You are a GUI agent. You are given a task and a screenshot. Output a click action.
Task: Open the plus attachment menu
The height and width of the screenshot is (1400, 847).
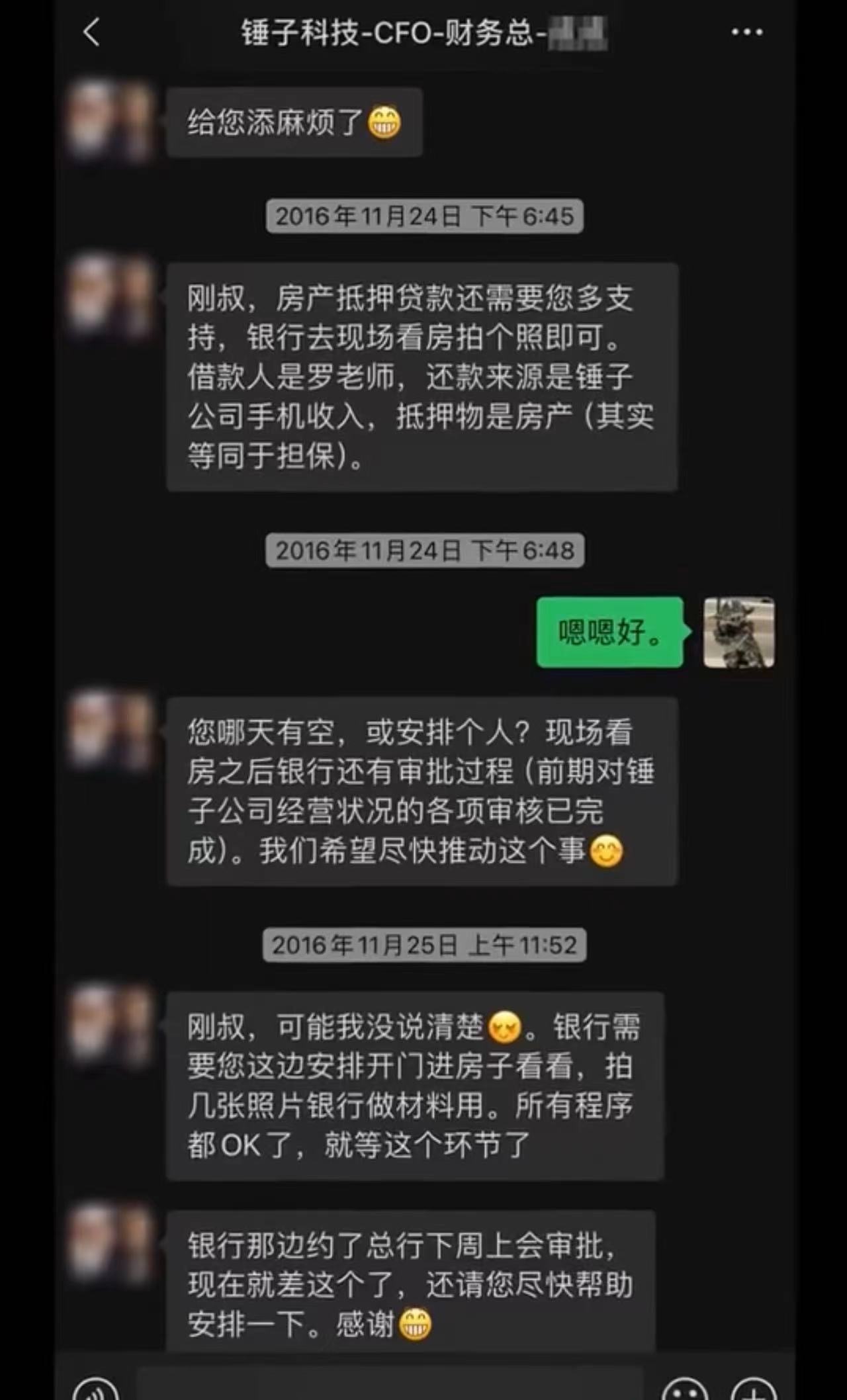click(754, 1388)
